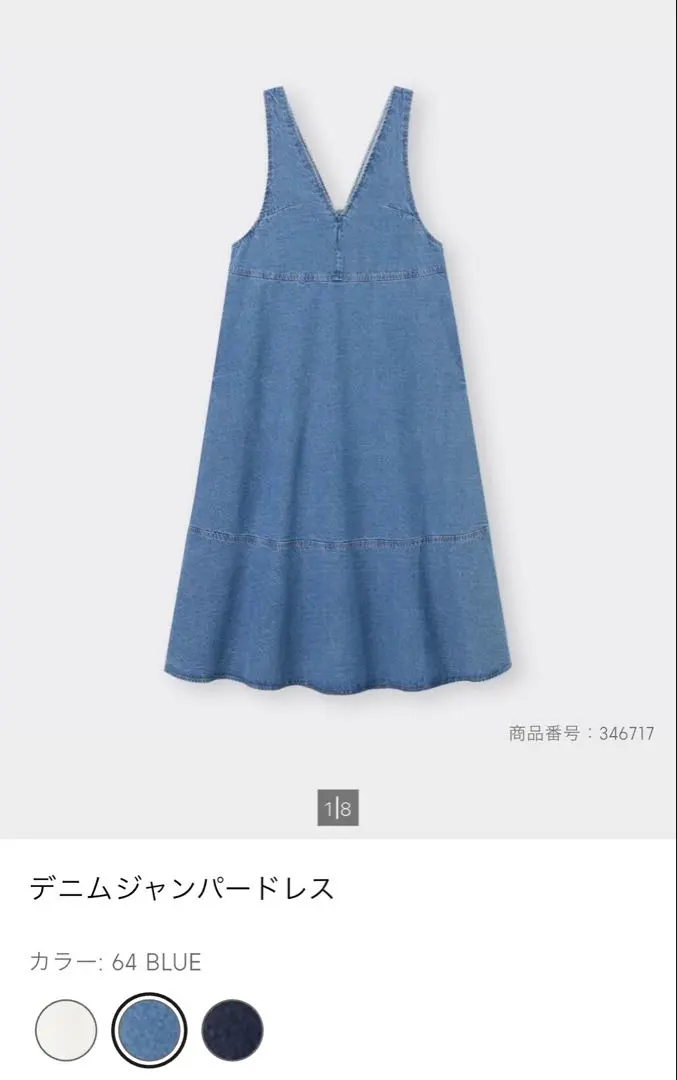Pick the dark navy color swatch

point(232,1030)
